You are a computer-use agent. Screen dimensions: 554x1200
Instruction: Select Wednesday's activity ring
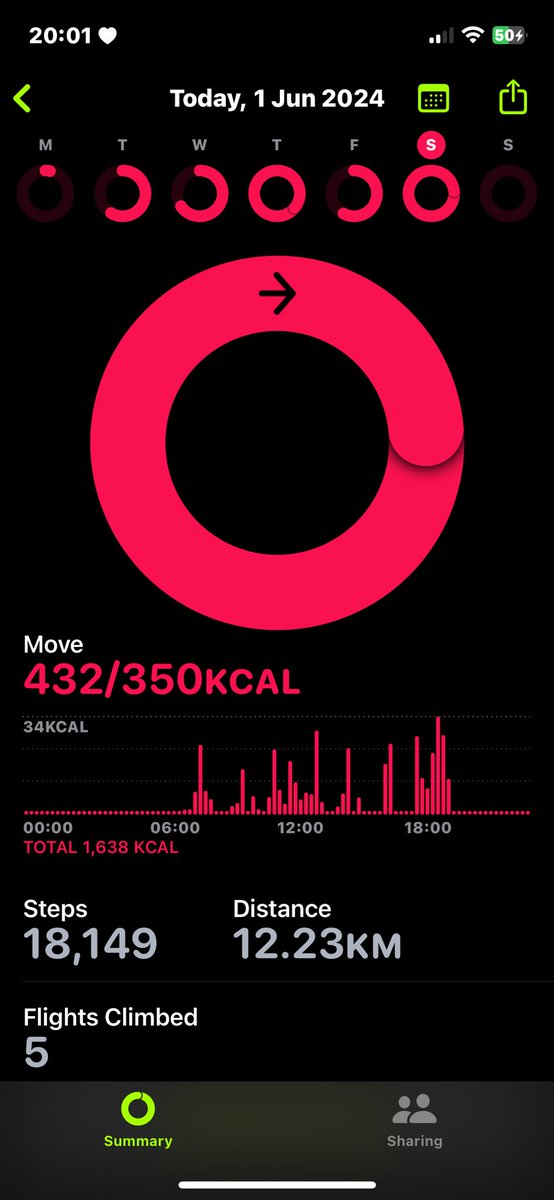tap(200, 193)
